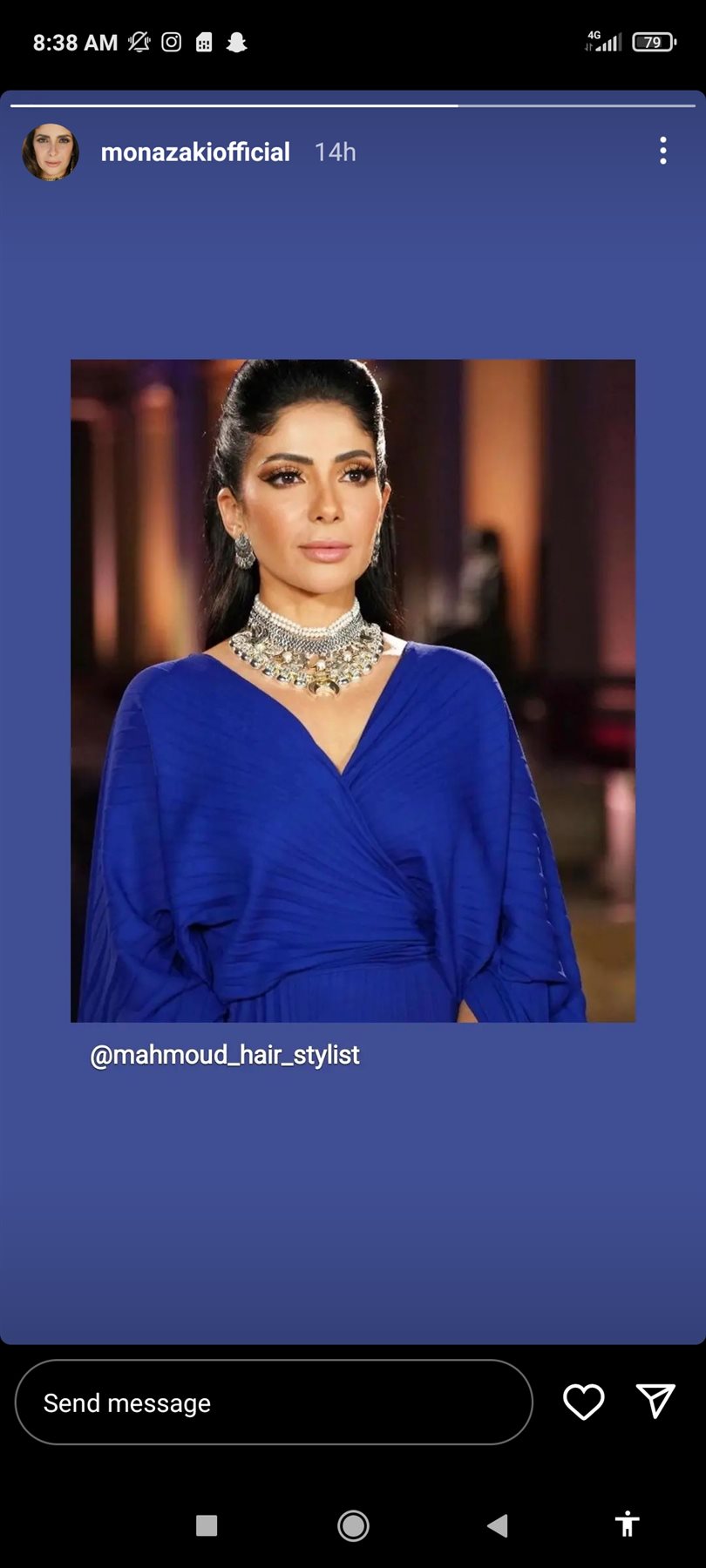The width and height of the screenshot is (706, 1568).
Task: Focus the Send message field
Action: click(274, 1402)
